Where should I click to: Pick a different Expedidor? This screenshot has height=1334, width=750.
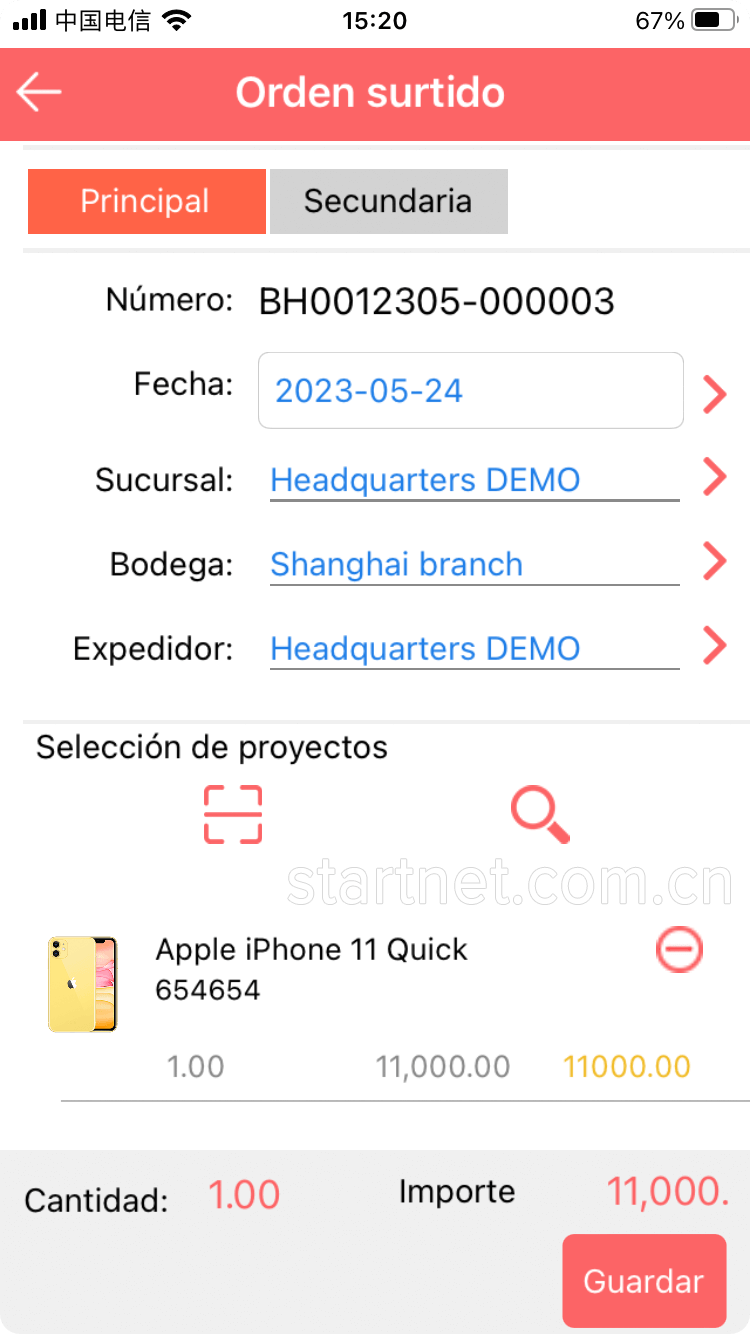pos(475,649)
